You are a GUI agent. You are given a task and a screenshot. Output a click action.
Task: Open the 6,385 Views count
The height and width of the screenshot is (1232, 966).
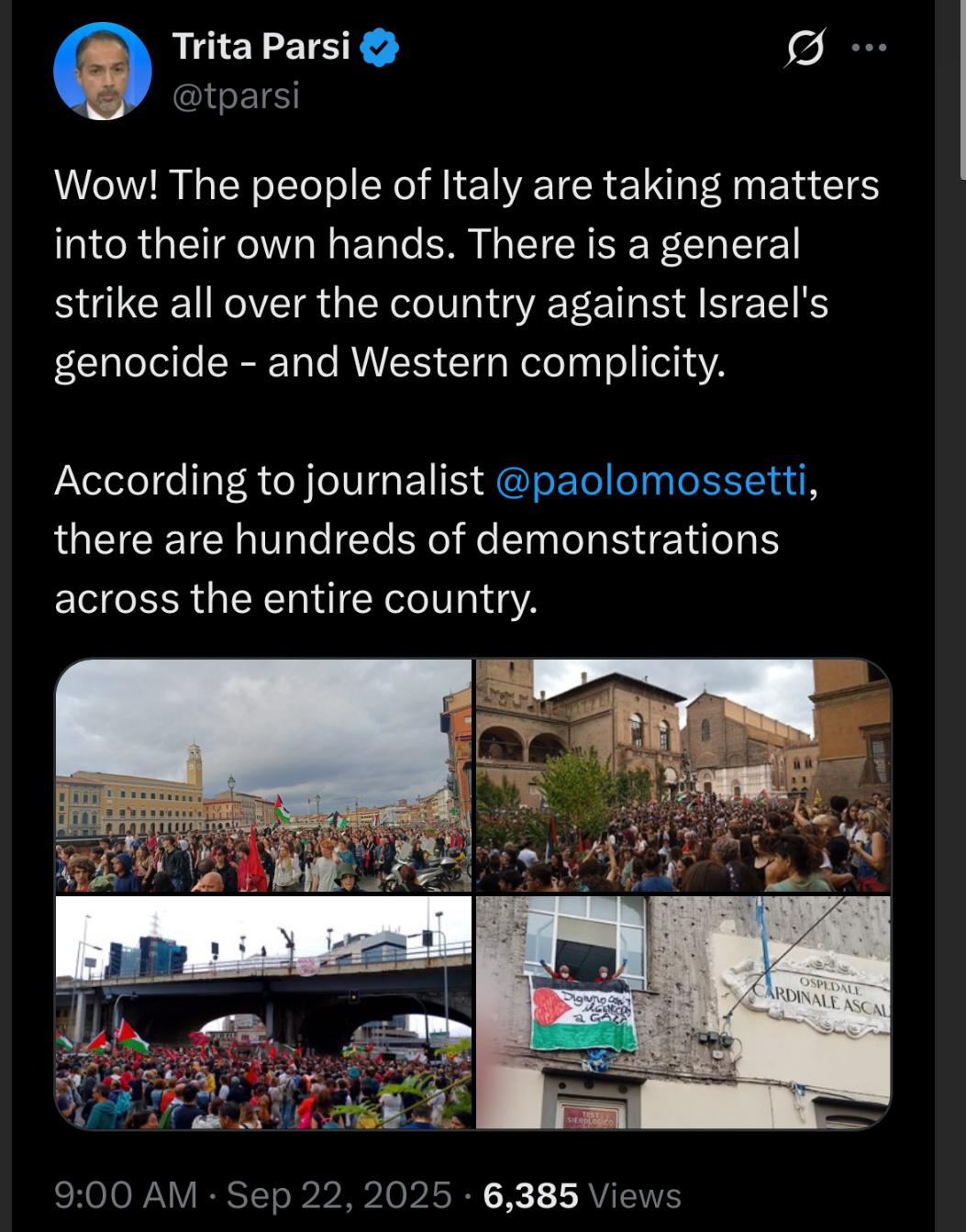(582, 1195)
